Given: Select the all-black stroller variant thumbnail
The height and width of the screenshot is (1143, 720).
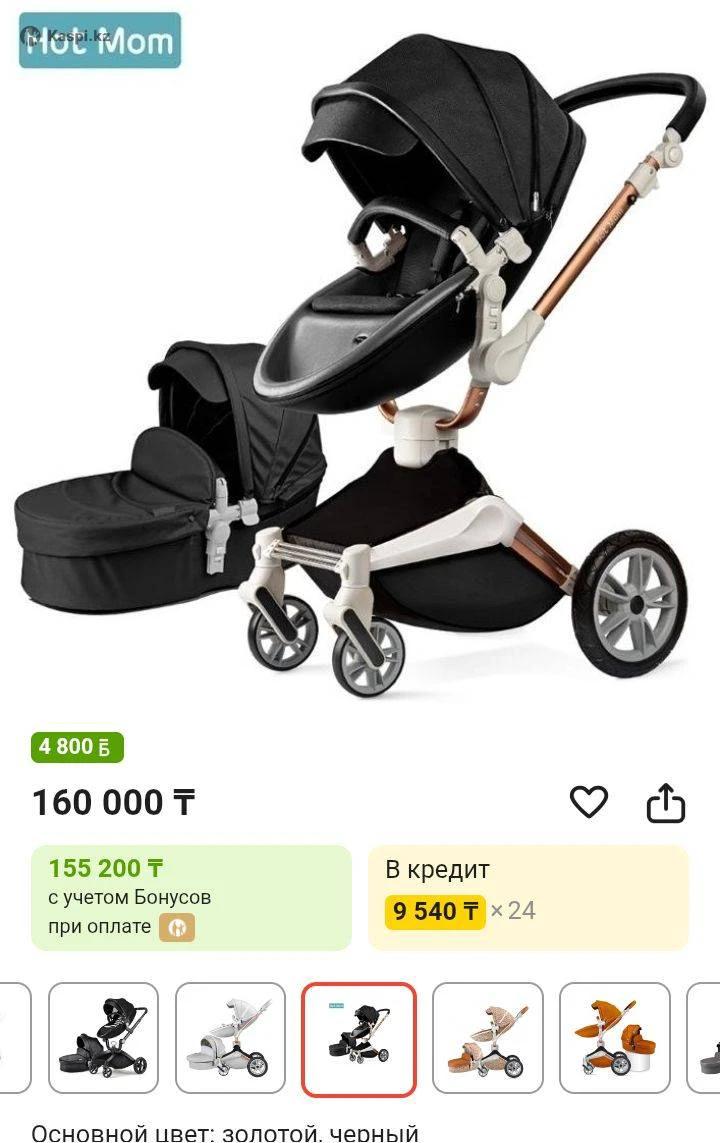Looking at the screenshot, I should [103, 1039].
